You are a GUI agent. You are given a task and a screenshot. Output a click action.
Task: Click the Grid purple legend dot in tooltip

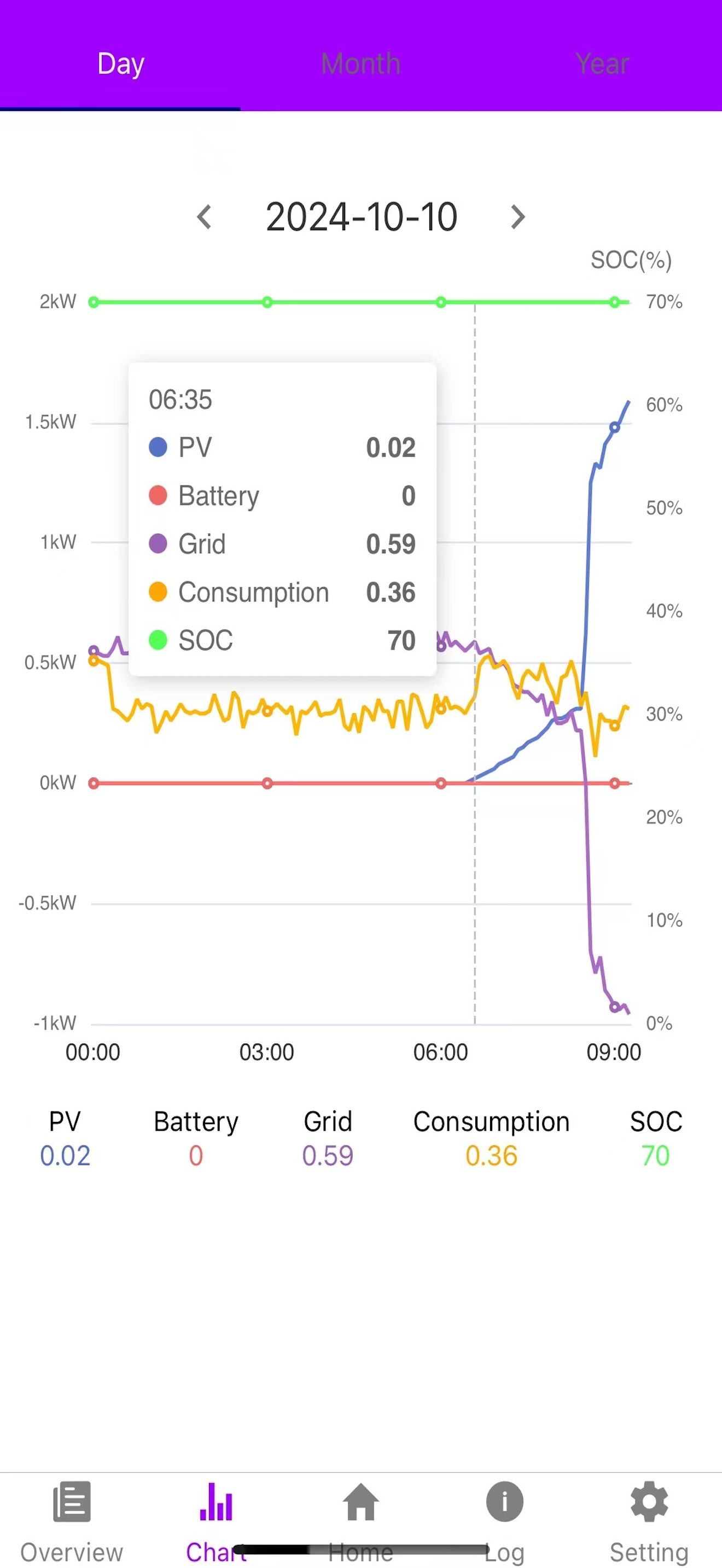(x=158, y=543)
